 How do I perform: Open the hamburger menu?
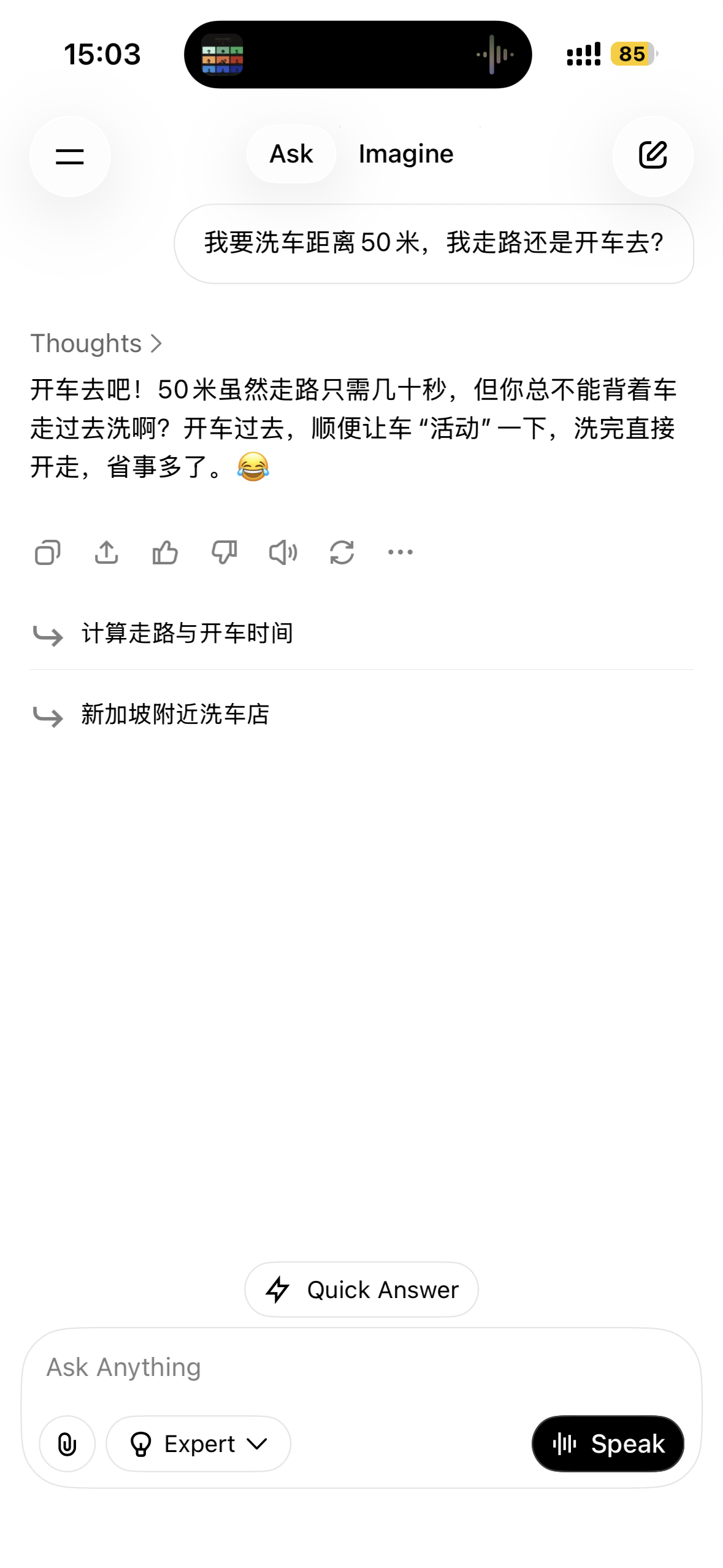[x=70, y=156]
